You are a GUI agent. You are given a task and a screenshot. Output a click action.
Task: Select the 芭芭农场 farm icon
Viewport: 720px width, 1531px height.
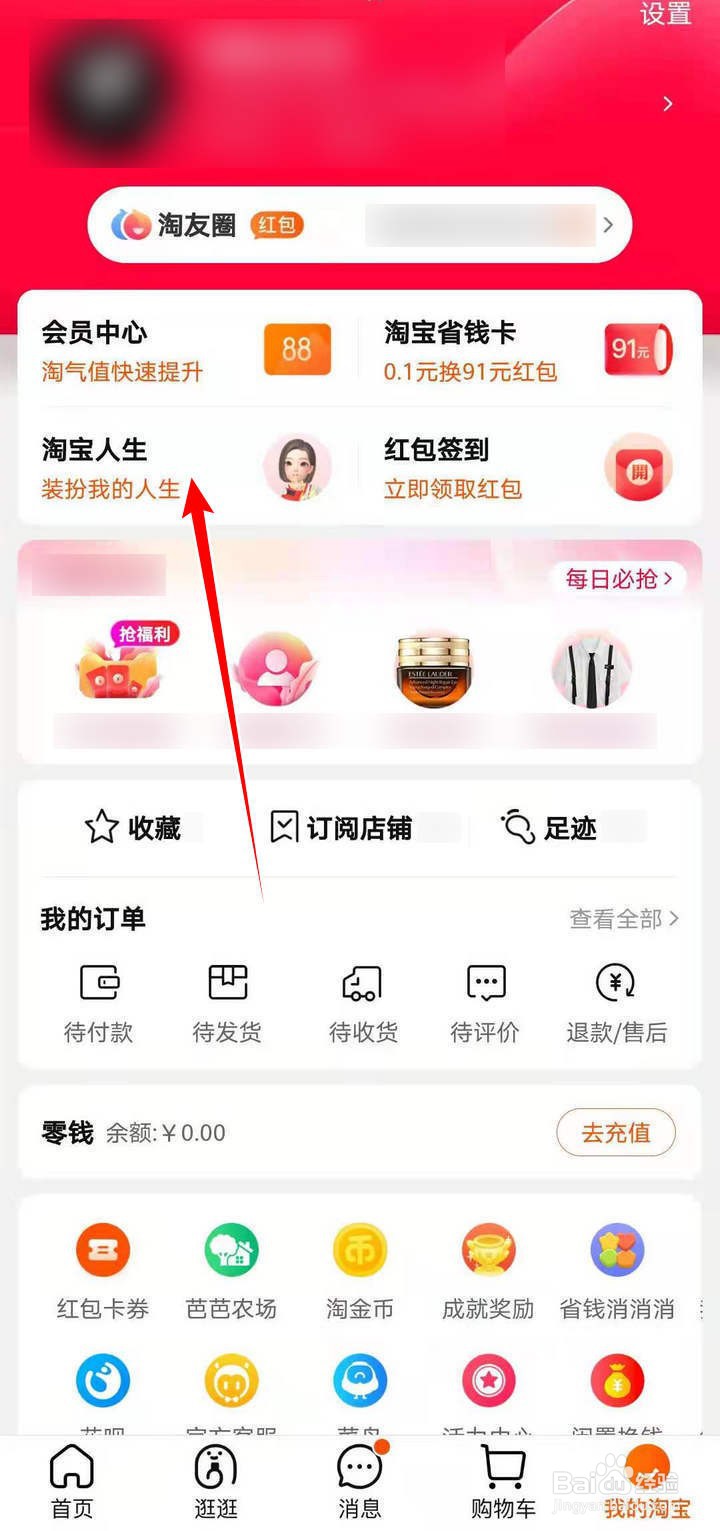(x=231, y=1250)
